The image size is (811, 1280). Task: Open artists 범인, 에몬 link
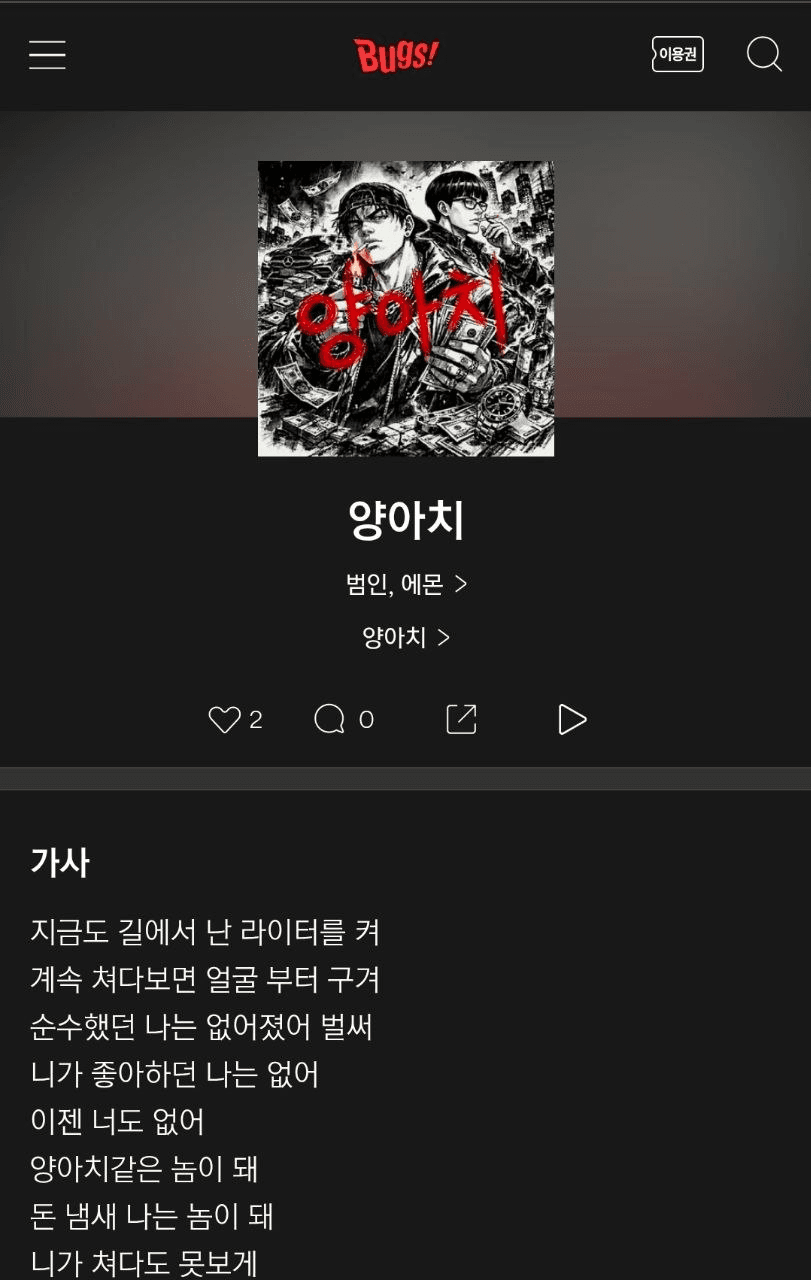[406, 585]
